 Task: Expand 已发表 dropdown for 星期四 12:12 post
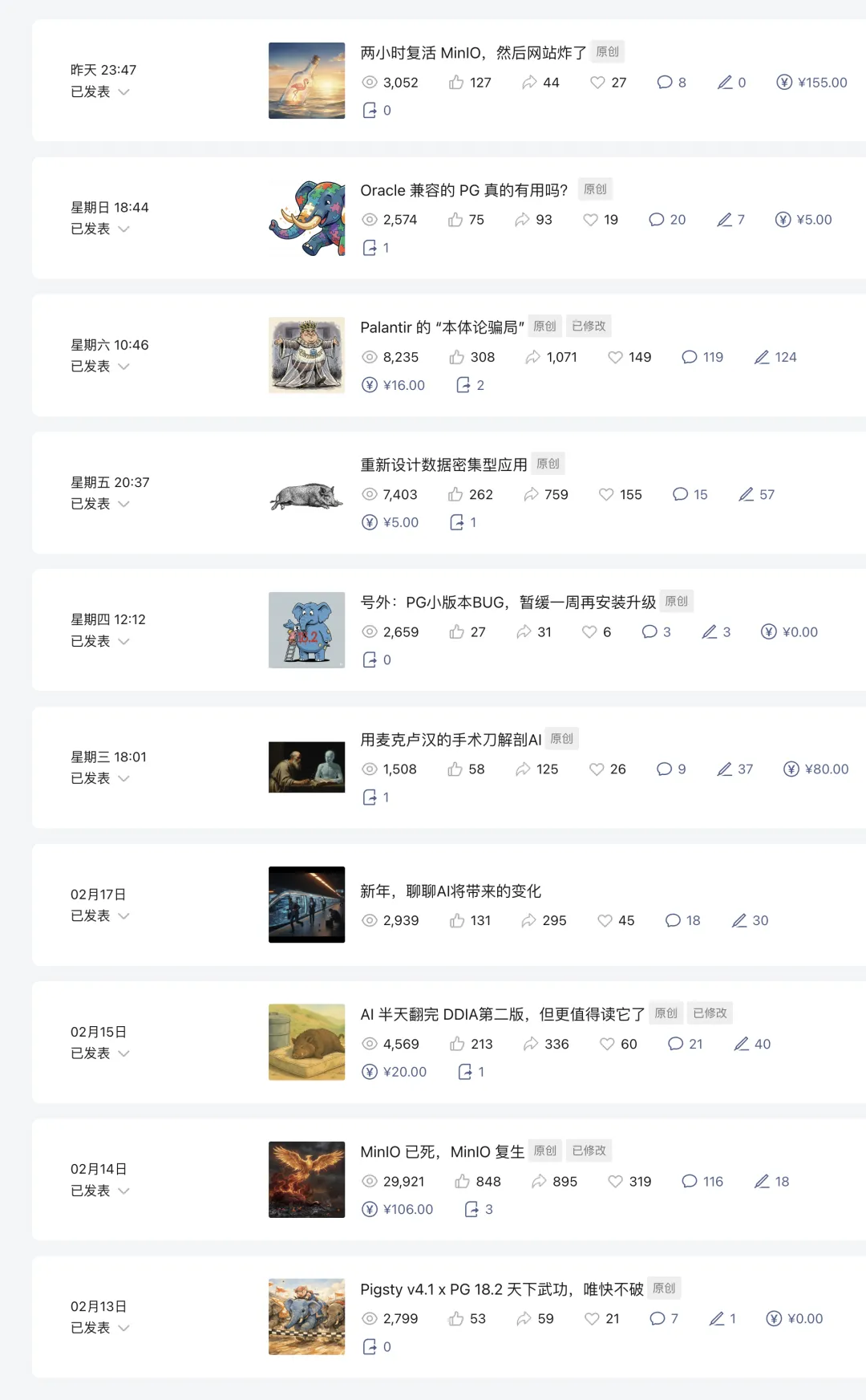pyautogui.click(x=123, y=641)
